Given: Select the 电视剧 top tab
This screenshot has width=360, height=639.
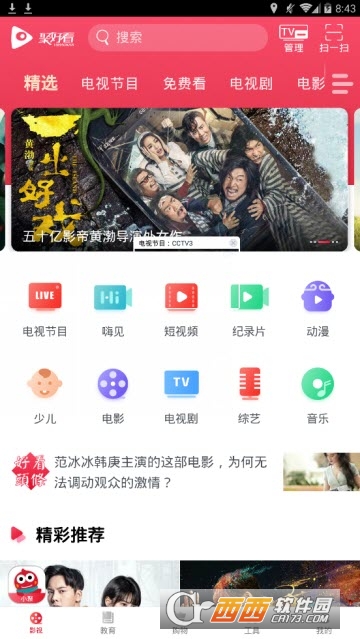Looking at the screenshot, I should coord(251,84).
